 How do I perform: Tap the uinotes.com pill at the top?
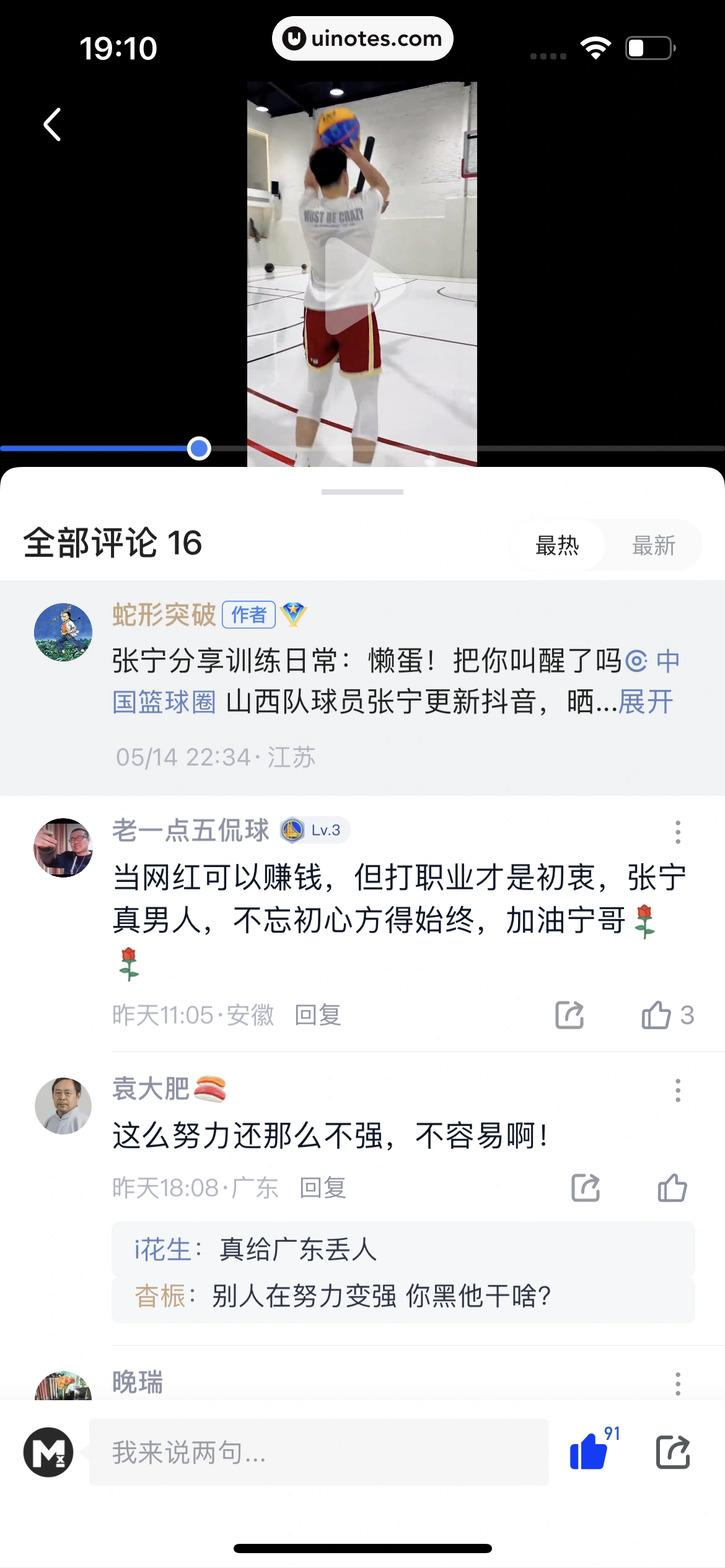click(x=362, y=38)
